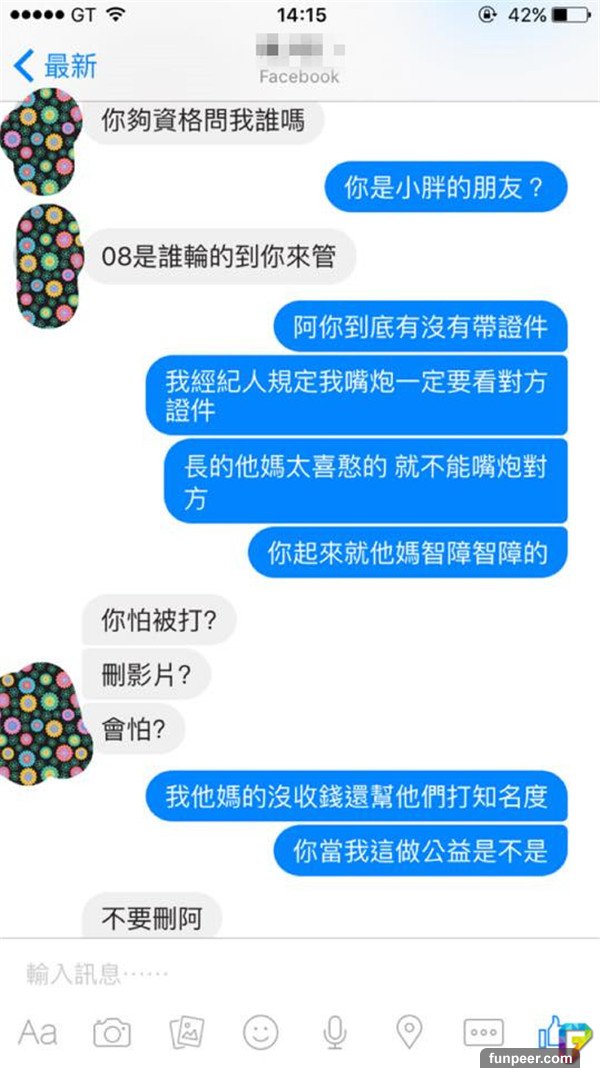The image size is (600, 1068).
Task: Open the emoji and sticker picker
Action: pos(261,1032)
